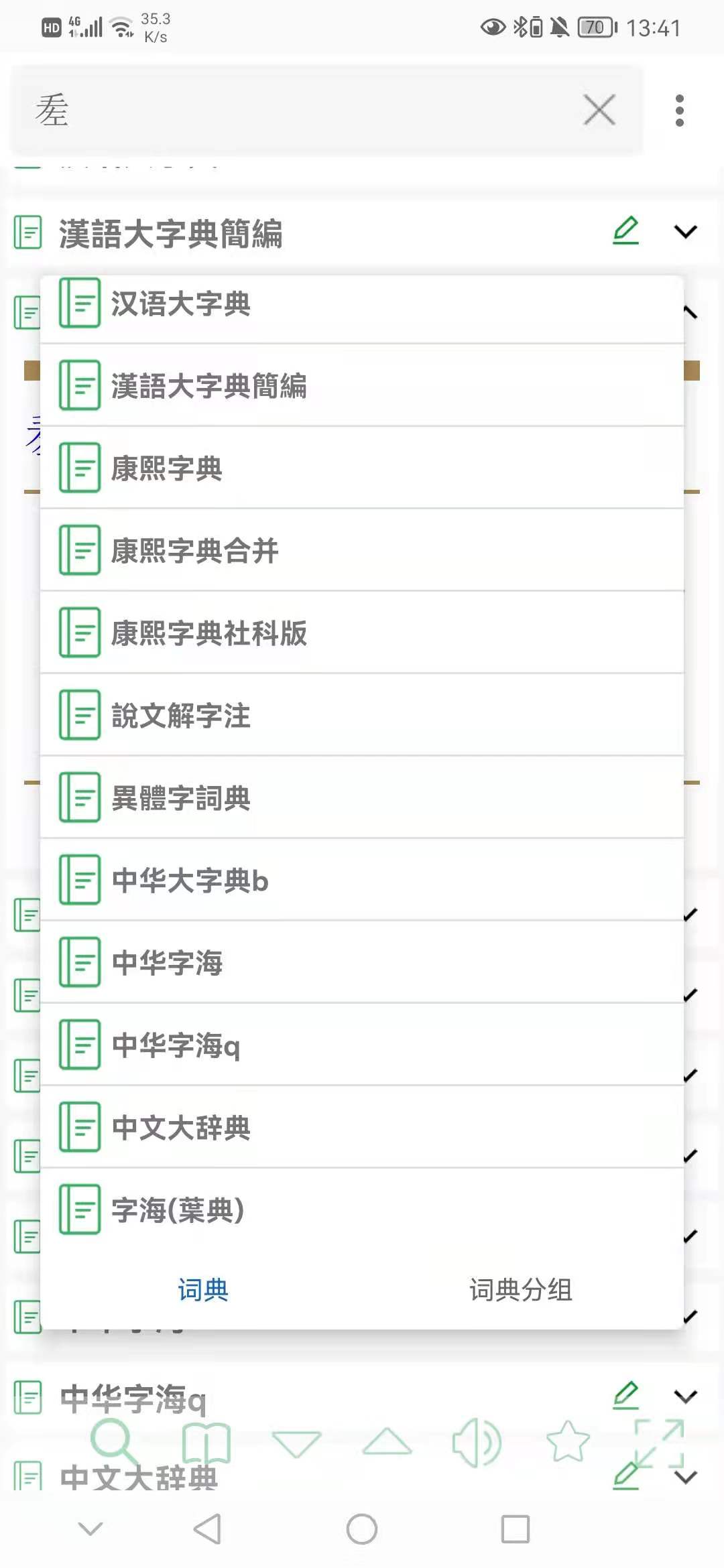
Task: Switch to the 词典 tab
Action: pos(203,1290)
